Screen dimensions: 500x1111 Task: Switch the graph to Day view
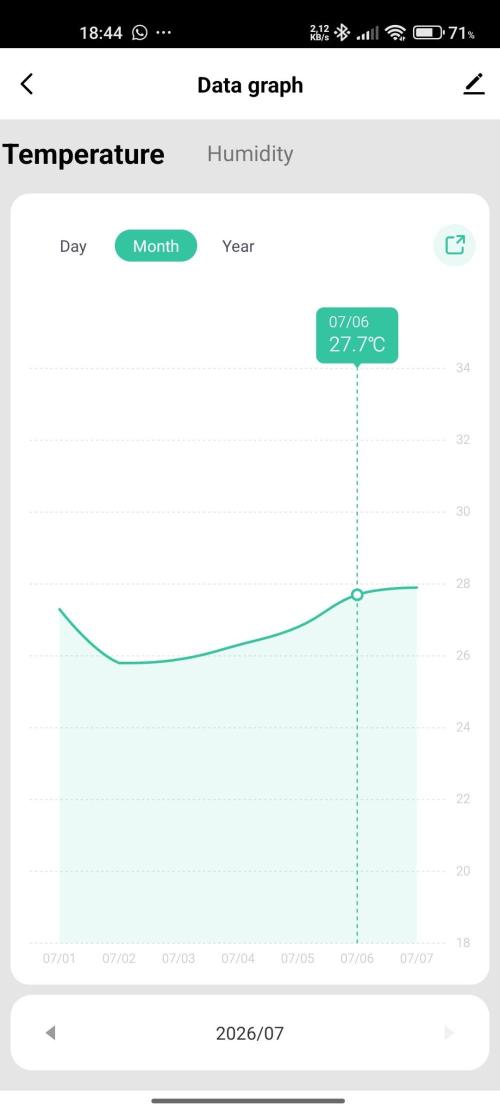point(73,246)
